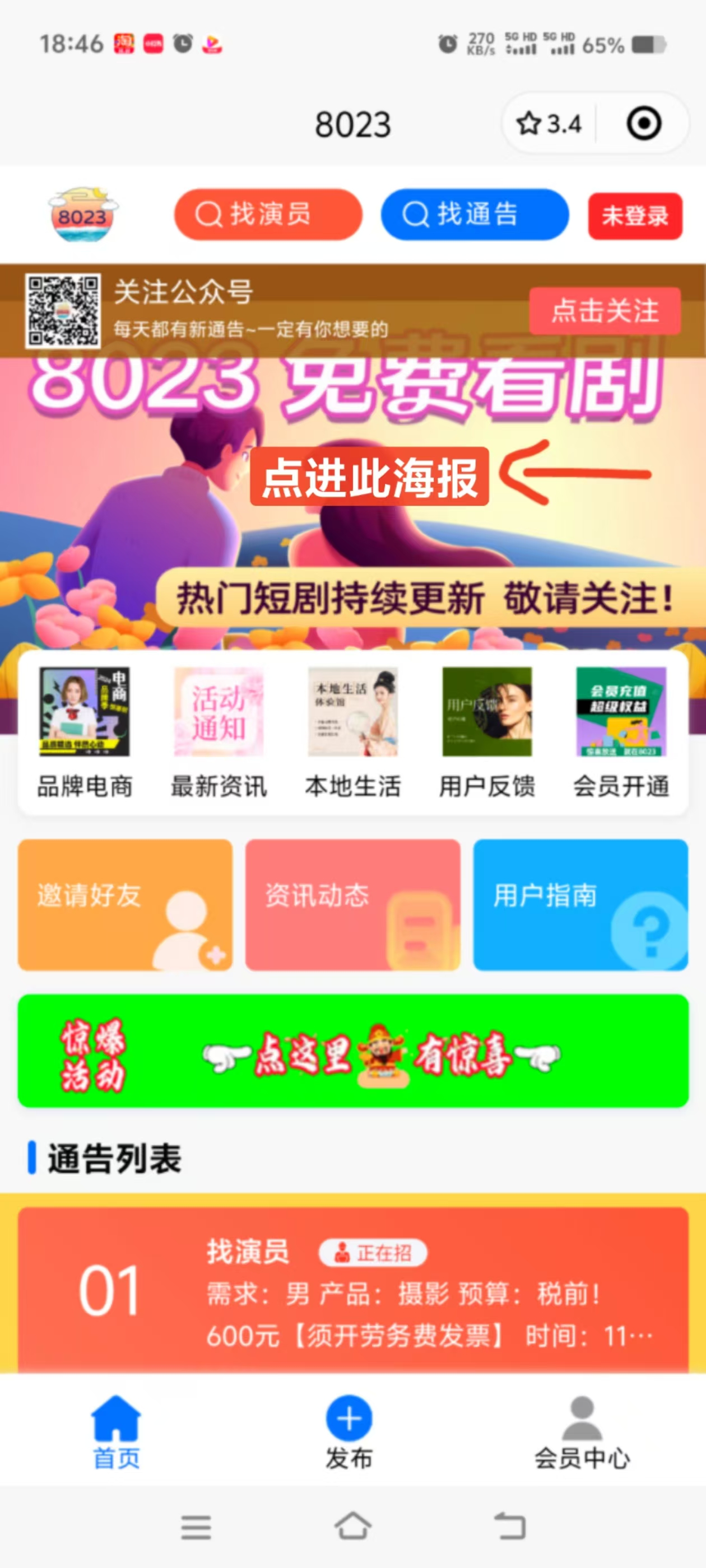
Task: Go back using the system back button
Action: 509,1527
